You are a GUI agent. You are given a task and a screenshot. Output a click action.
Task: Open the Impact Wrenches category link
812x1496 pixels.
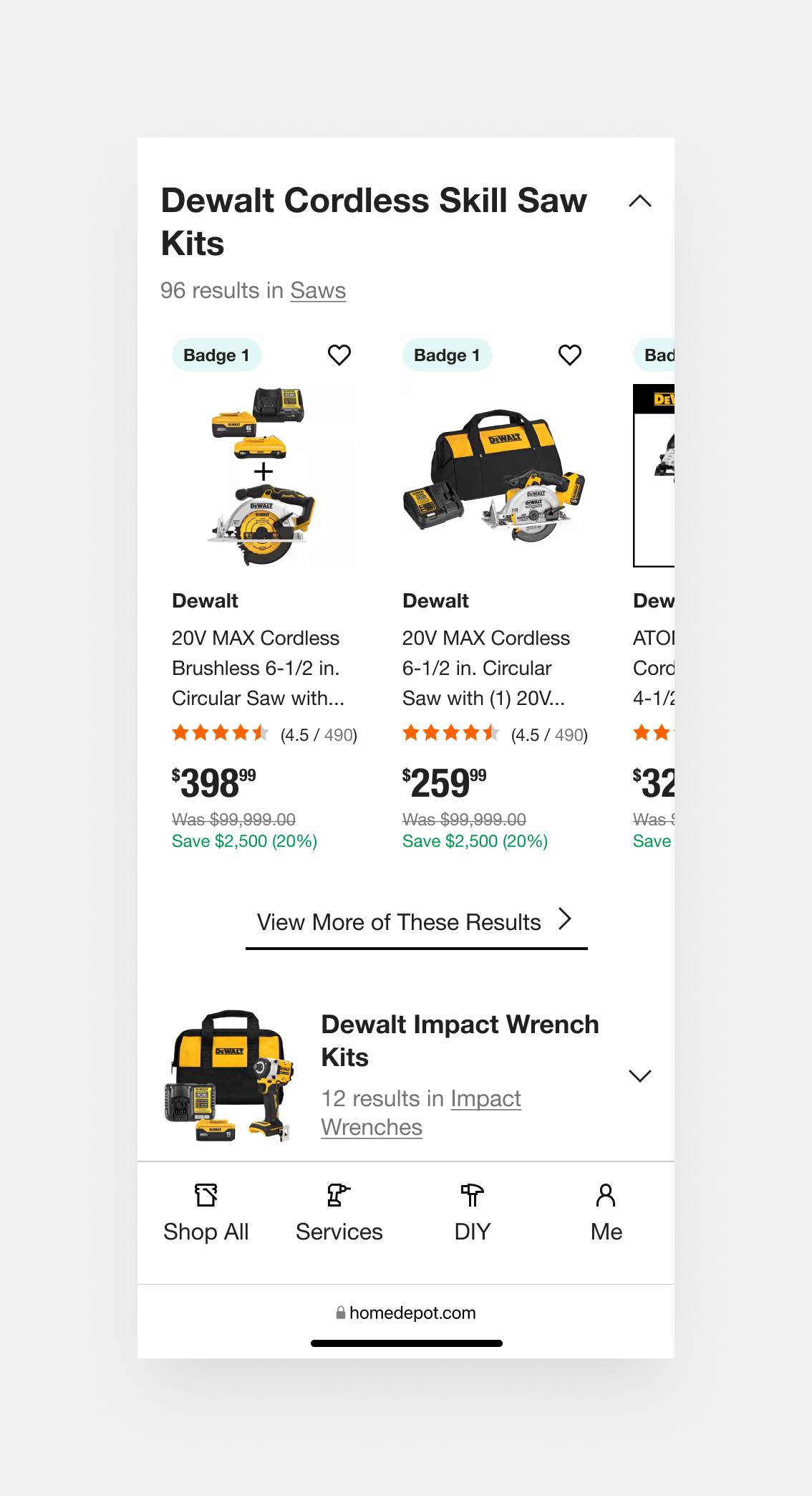pyautogui.click(x=421, y=1113)
